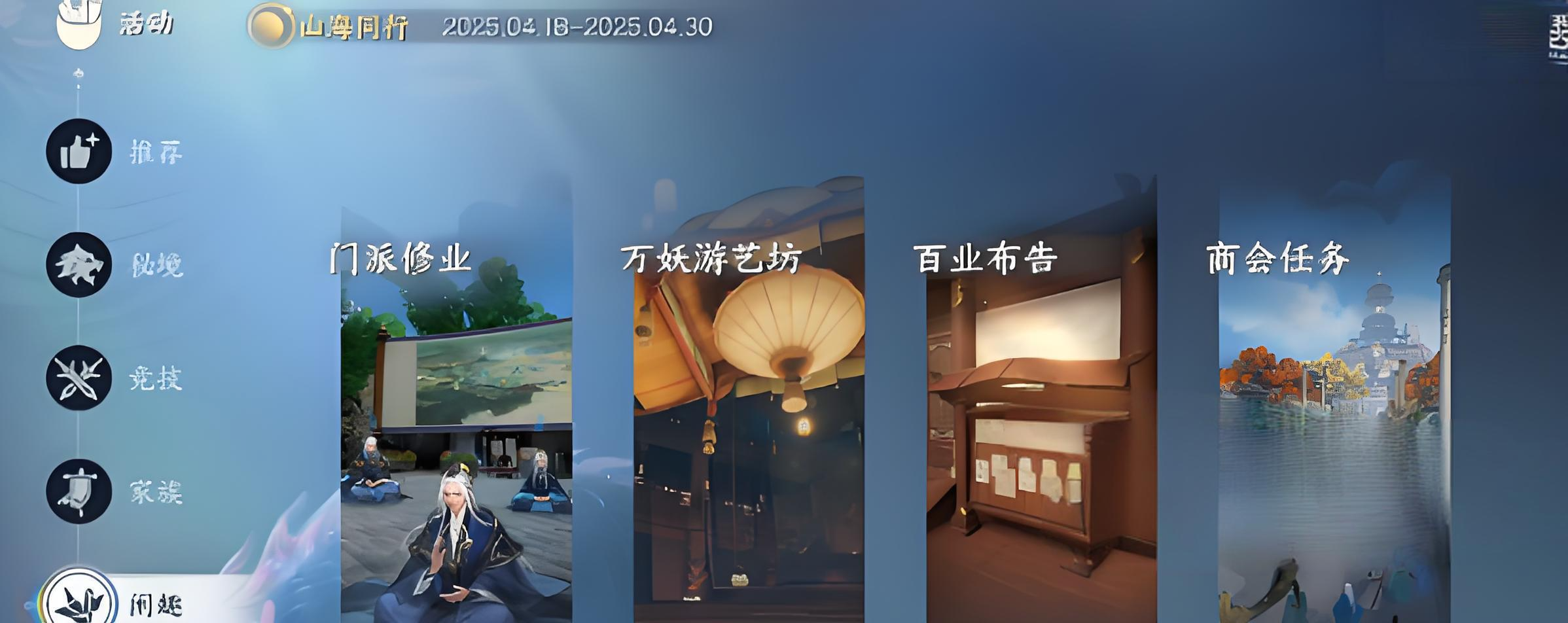Open the 家族 tab

(x=80, y=491)
